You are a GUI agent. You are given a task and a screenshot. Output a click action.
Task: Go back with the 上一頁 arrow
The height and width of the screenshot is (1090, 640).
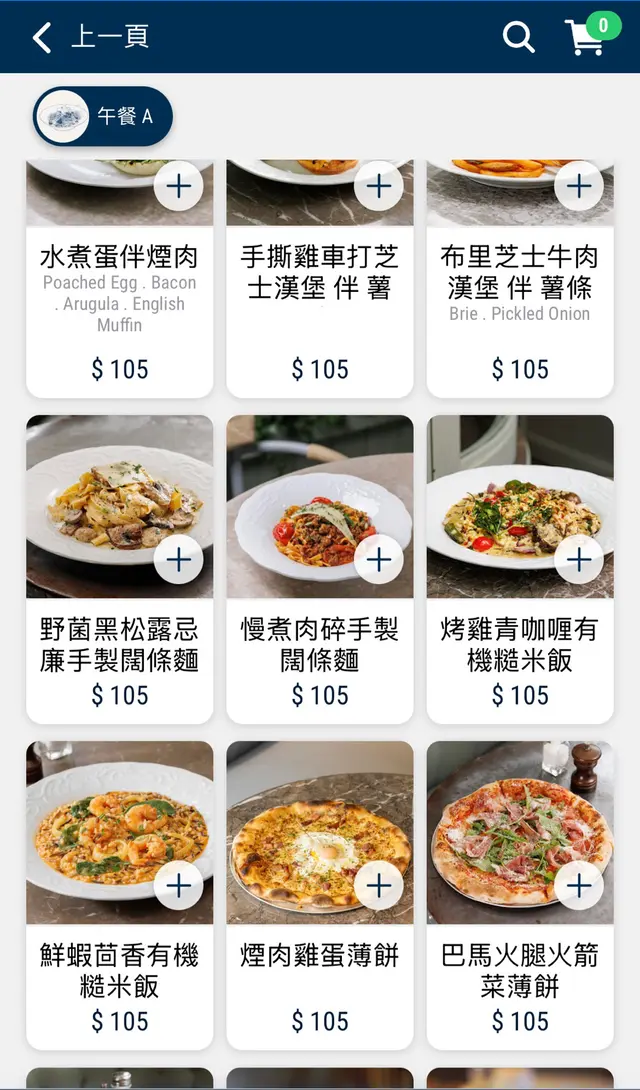[x=42, y=38]
